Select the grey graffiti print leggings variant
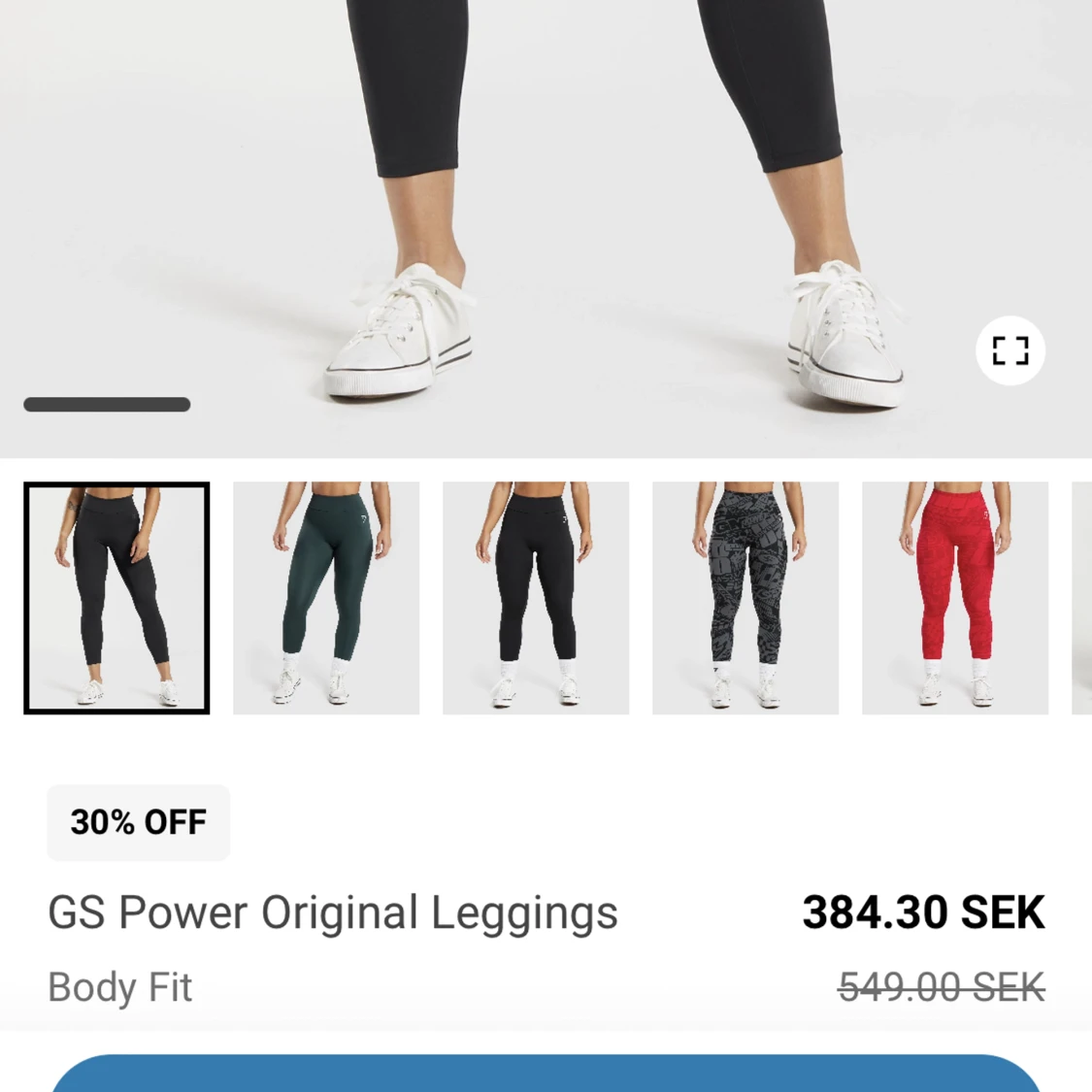Viewport: 1092px width, 1092px height. (x=745, y=598)
